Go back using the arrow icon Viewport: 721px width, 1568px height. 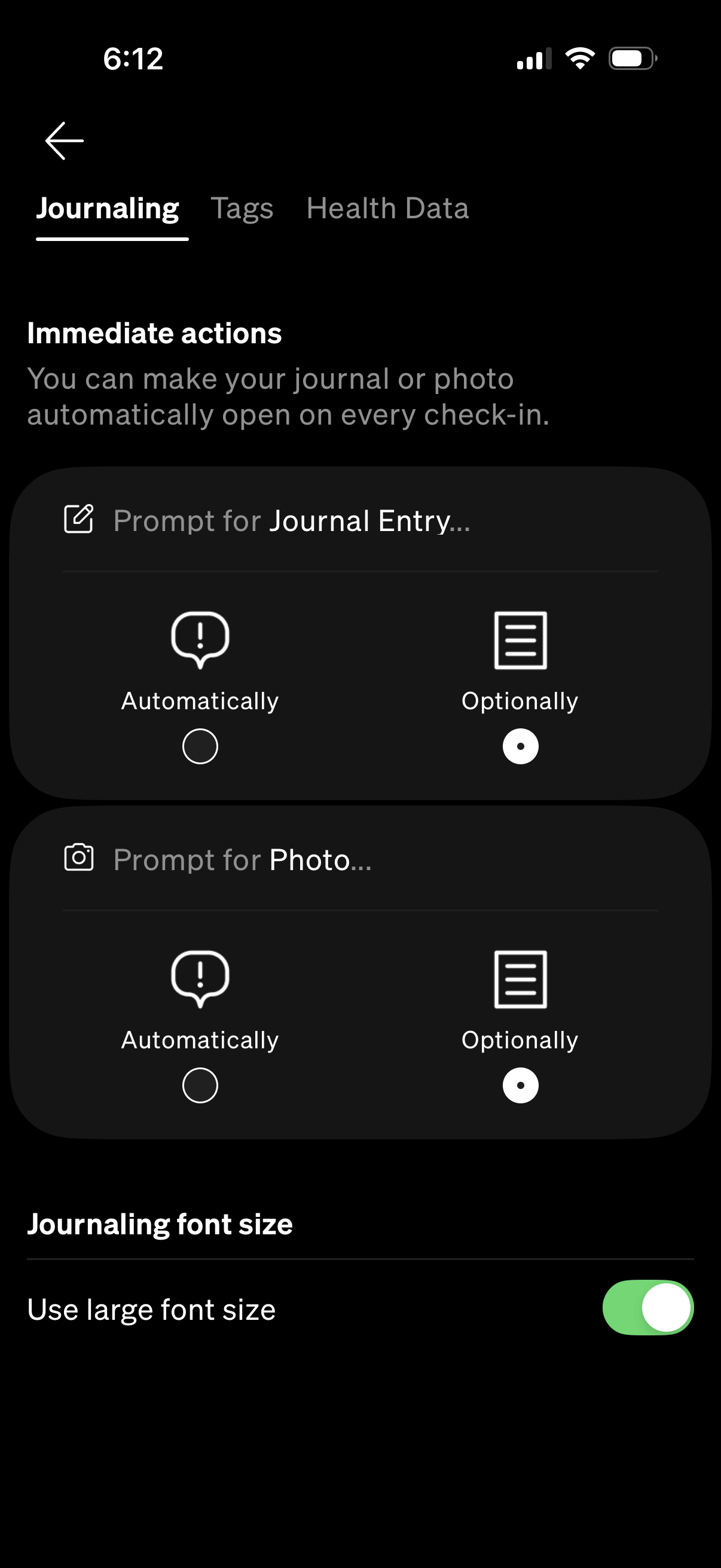click(x=65, y=141)
